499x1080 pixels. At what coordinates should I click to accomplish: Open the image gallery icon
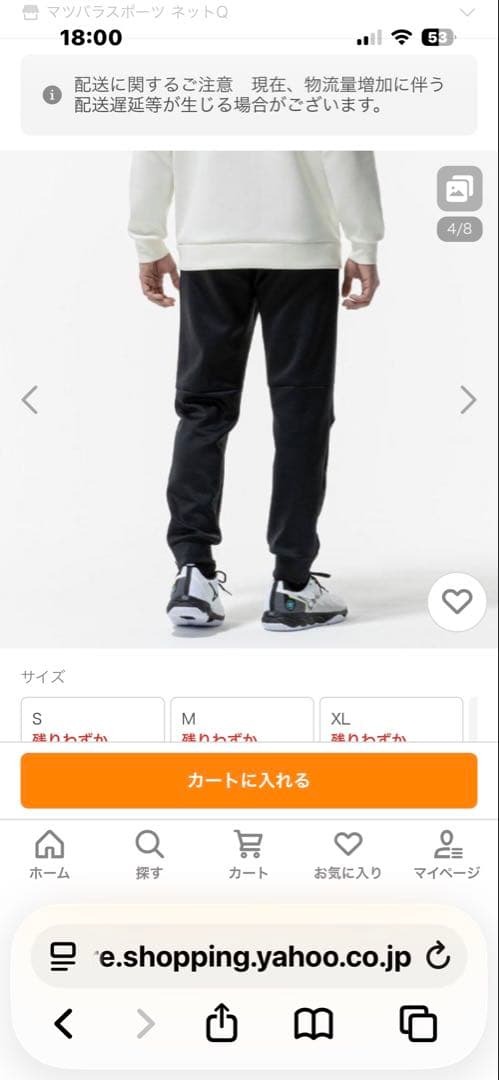tap(460, 189)
